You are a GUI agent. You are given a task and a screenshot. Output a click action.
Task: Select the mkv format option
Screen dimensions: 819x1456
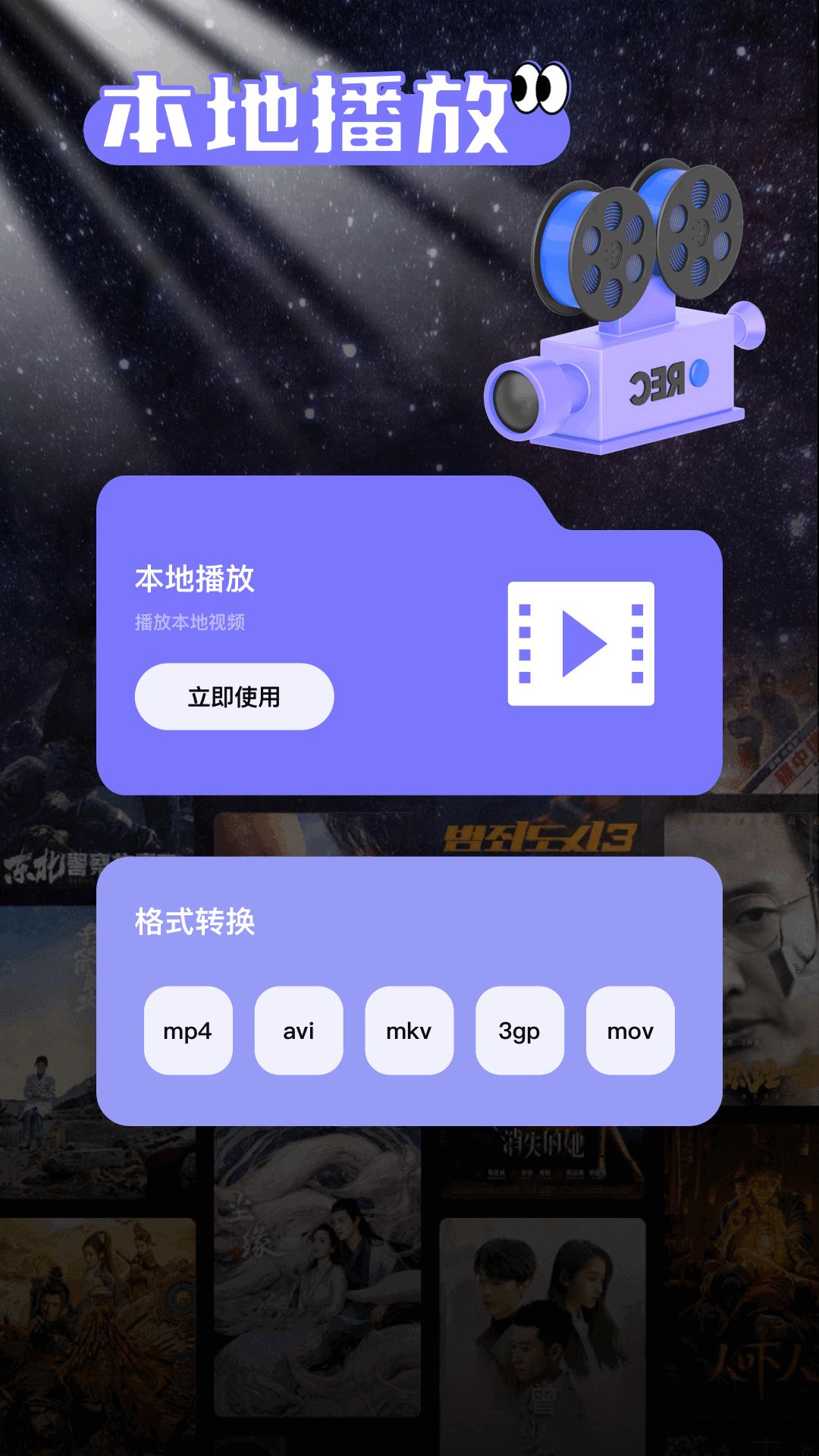pos(409,1031)
